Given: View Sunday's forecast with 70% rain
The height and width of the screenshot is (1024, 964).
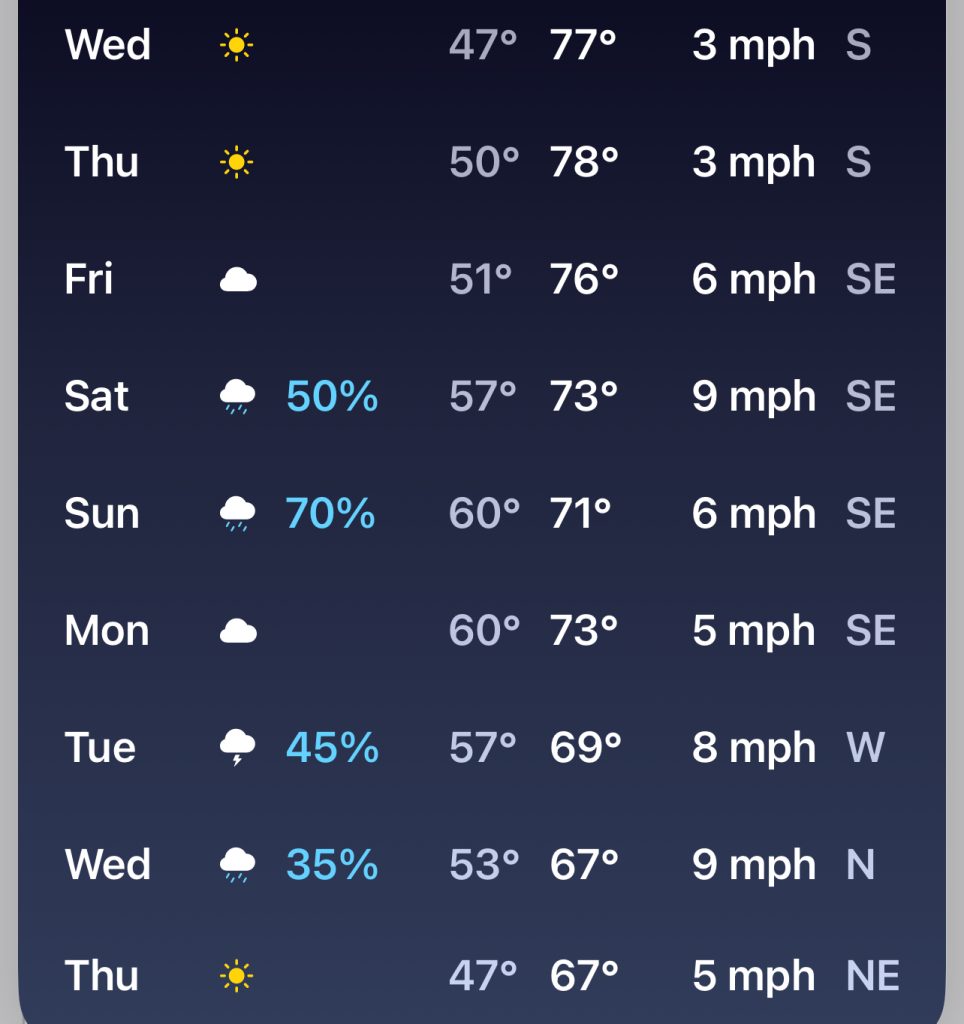Looking at the screenshot, I should (x=480, y=514).
